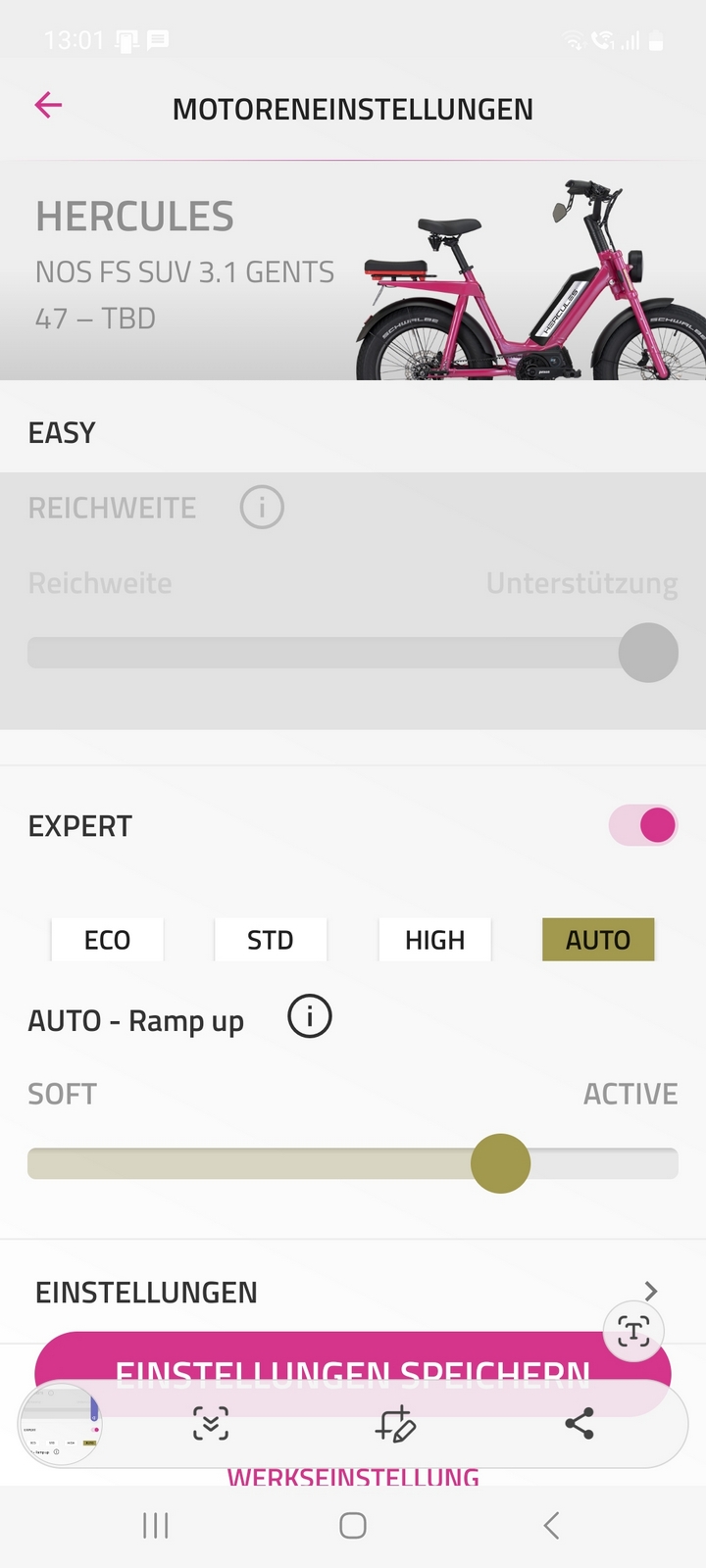
Task: Edit the screenshot with crop and pen tool
Action: (395, 1423)
